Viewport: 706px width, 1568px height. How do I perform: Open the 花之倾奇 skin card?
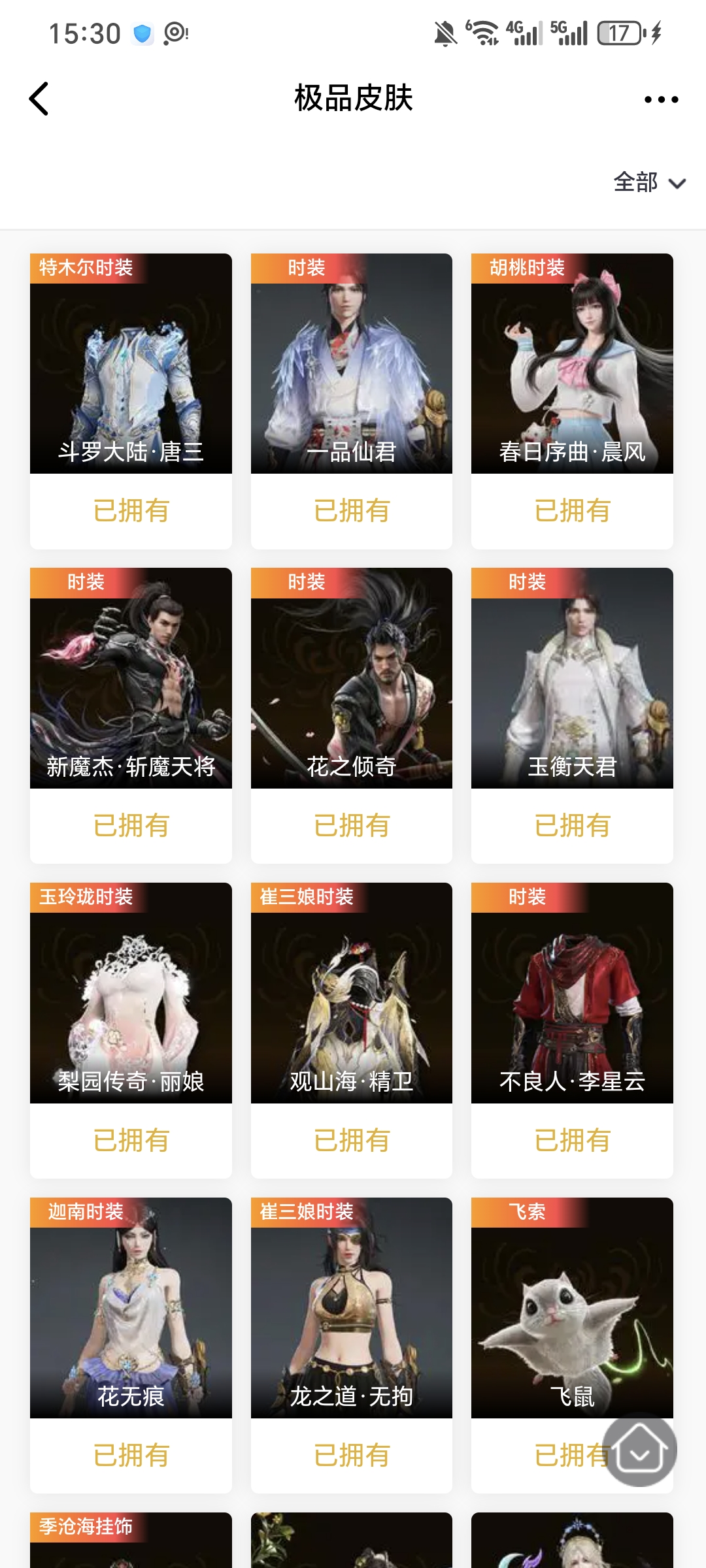click(x=352, y=678)
